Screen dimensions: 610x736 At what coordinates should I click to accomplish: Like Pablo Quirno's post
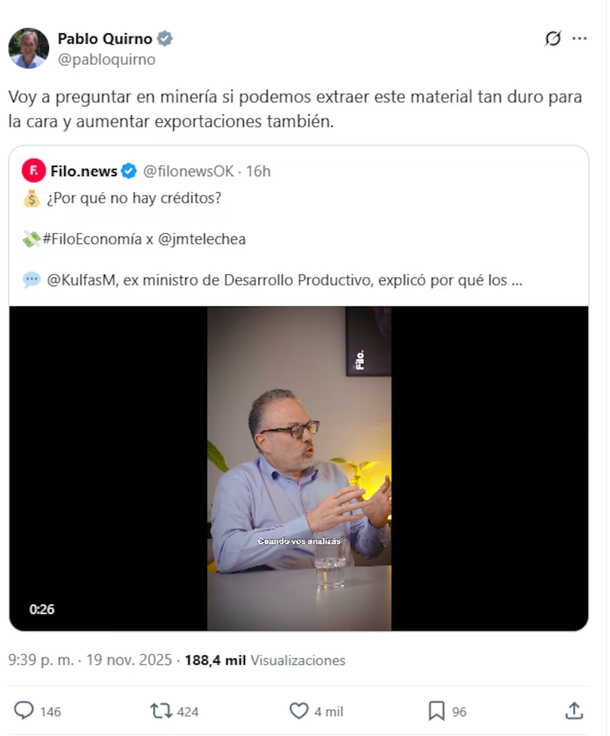tap(299, 711)
